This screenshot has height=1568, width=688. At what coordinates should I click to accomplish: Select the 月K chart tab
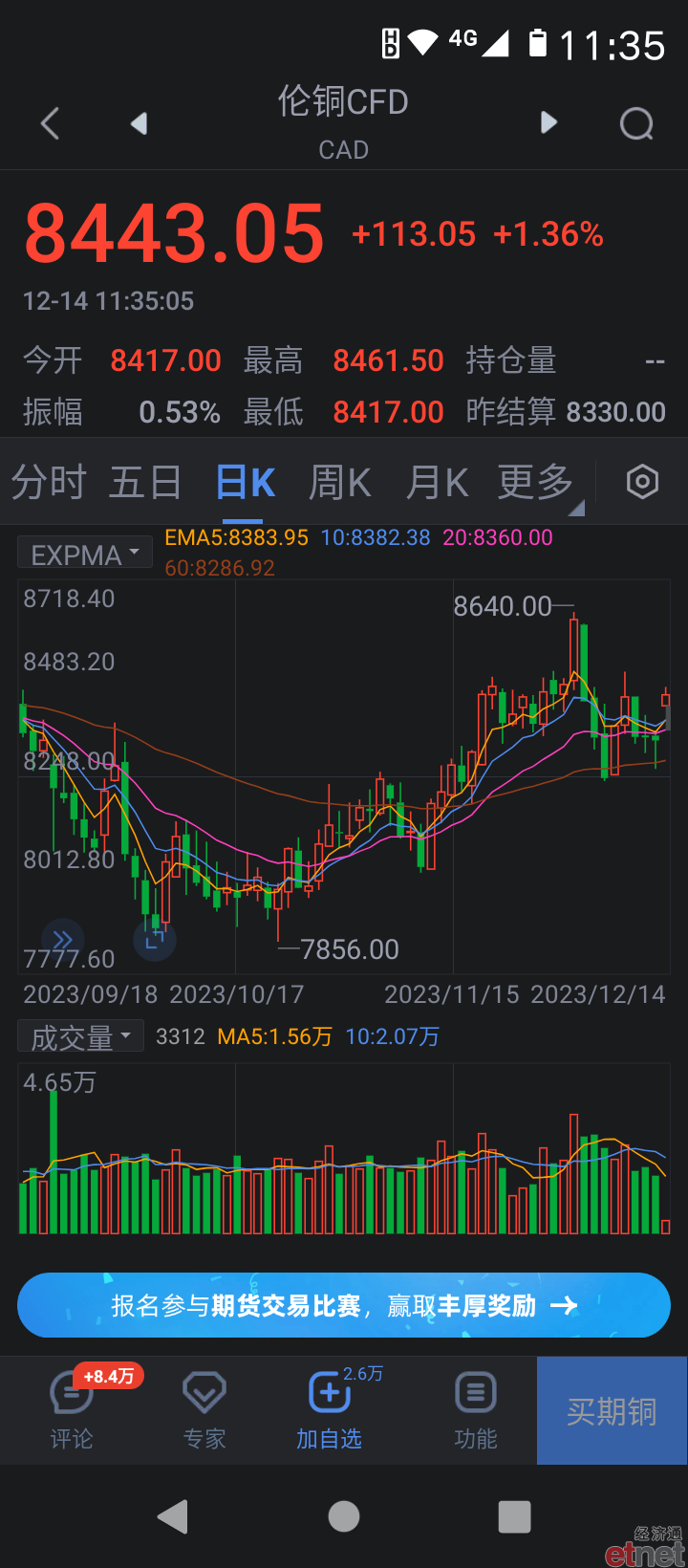click(437, 482)
